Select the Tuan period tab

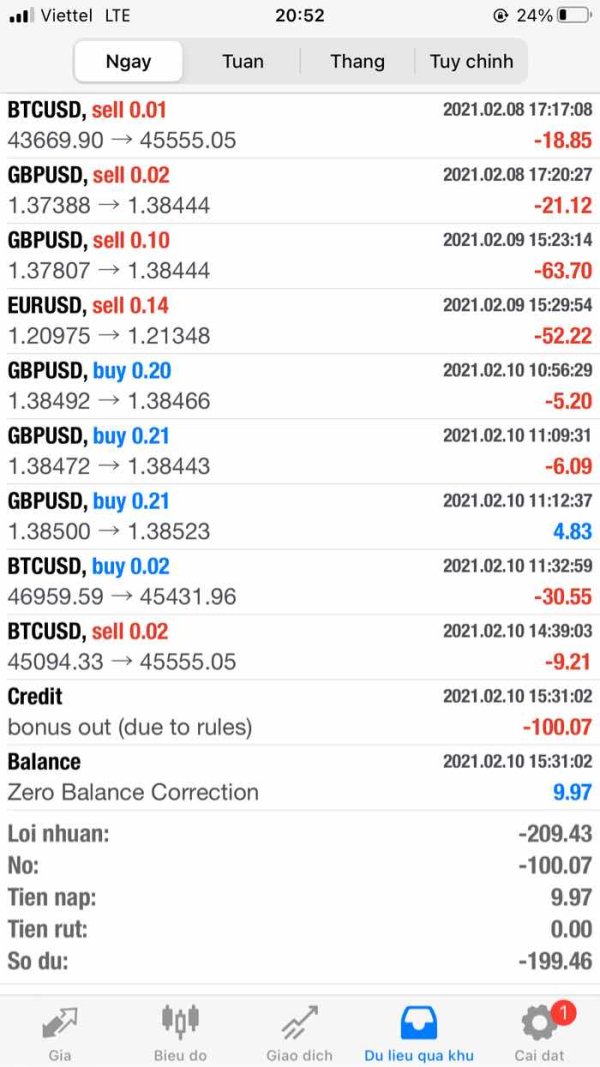pos(243,61)
